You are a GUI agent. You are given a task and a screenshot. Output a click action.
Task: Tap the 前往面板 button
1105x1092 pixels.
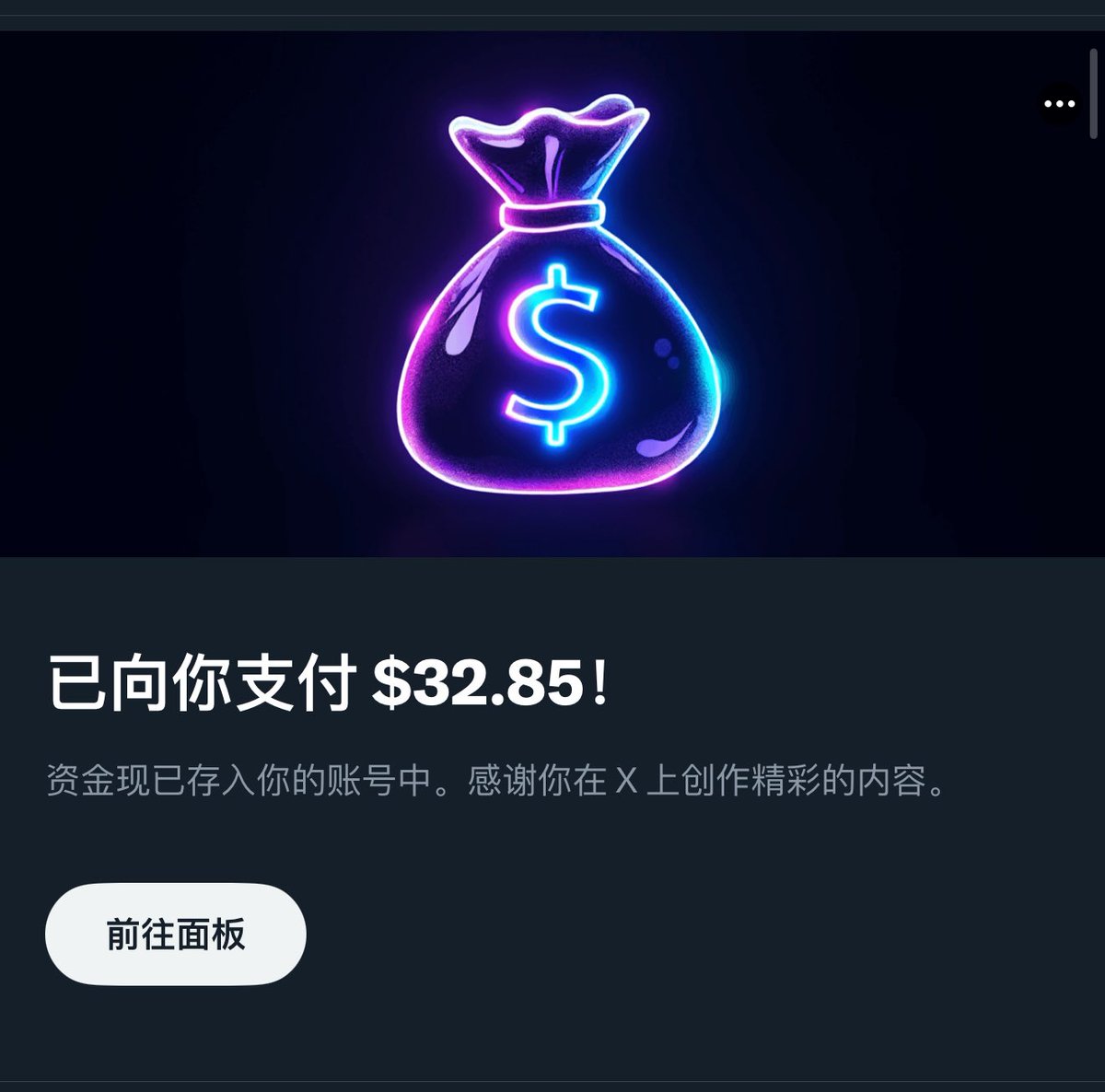click(175, 934)
